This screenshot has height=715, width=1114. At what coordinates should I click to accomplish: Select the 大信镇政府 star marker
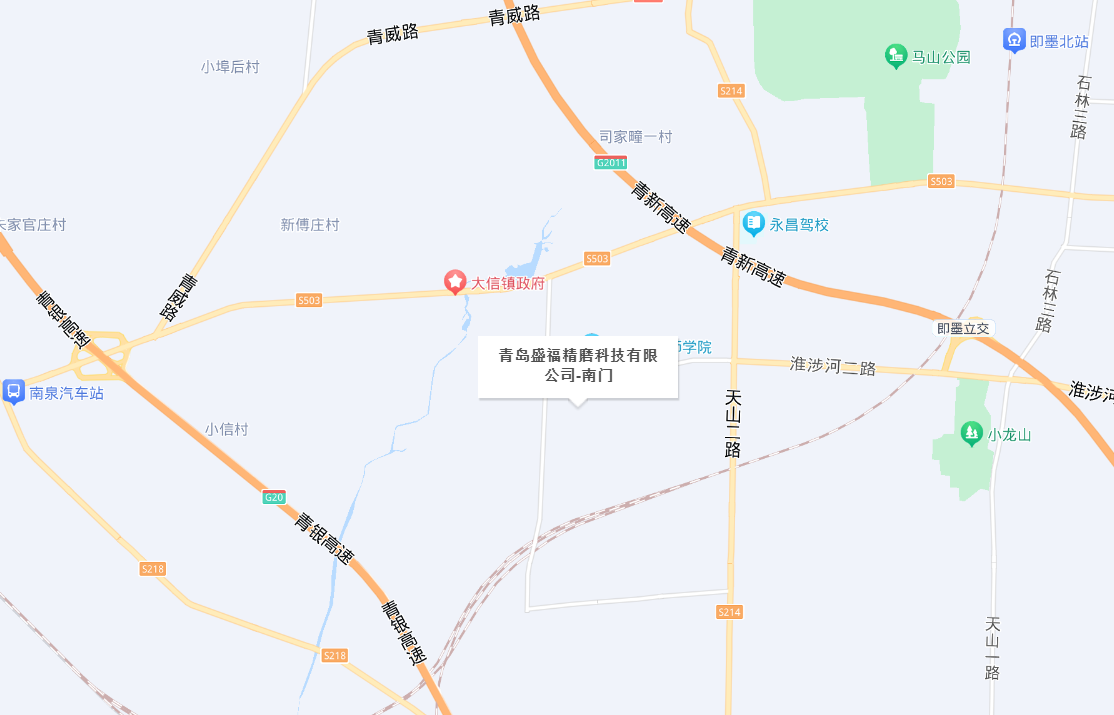(x=455, y=283)
